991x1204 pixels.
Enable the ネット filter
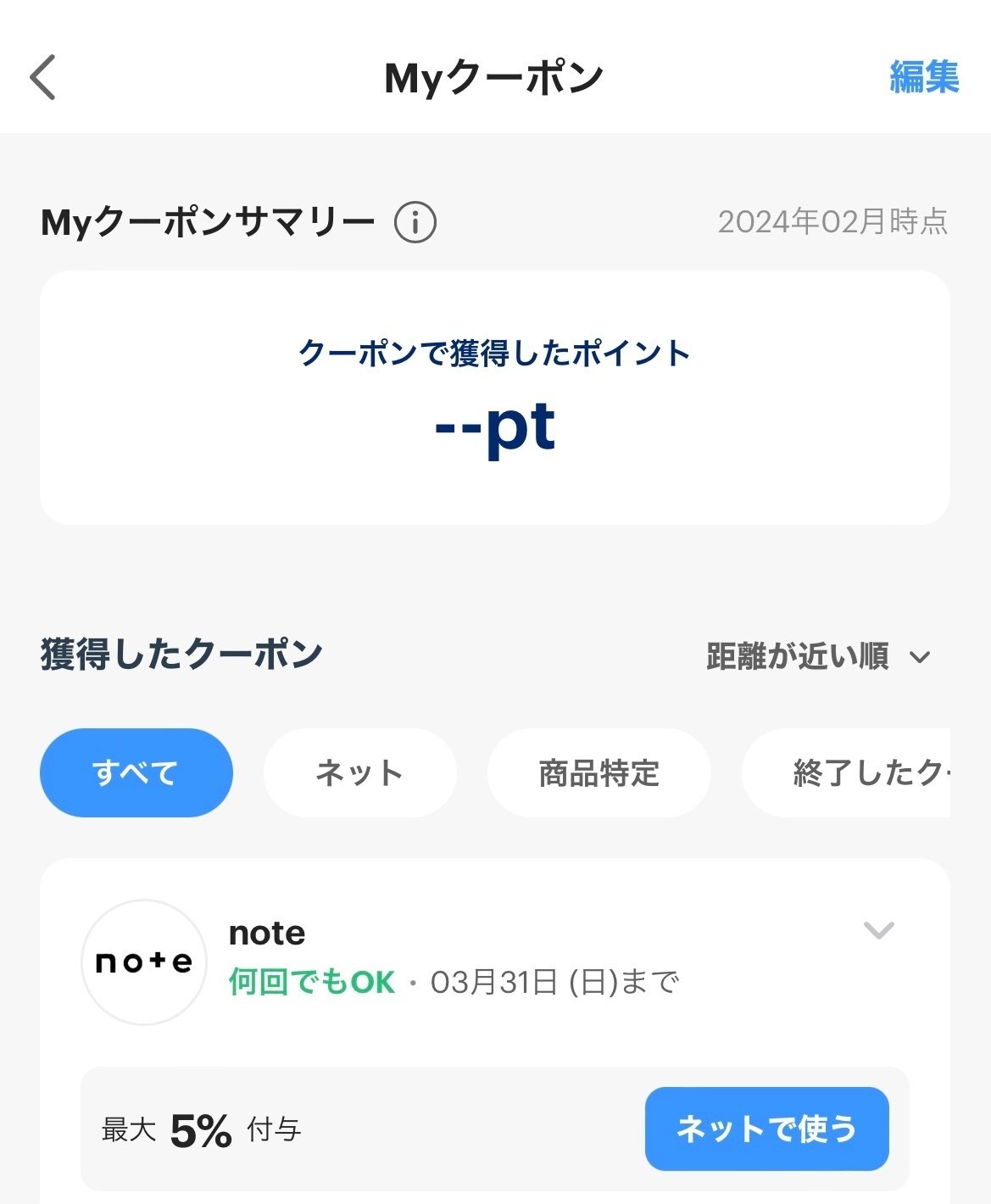359,772
